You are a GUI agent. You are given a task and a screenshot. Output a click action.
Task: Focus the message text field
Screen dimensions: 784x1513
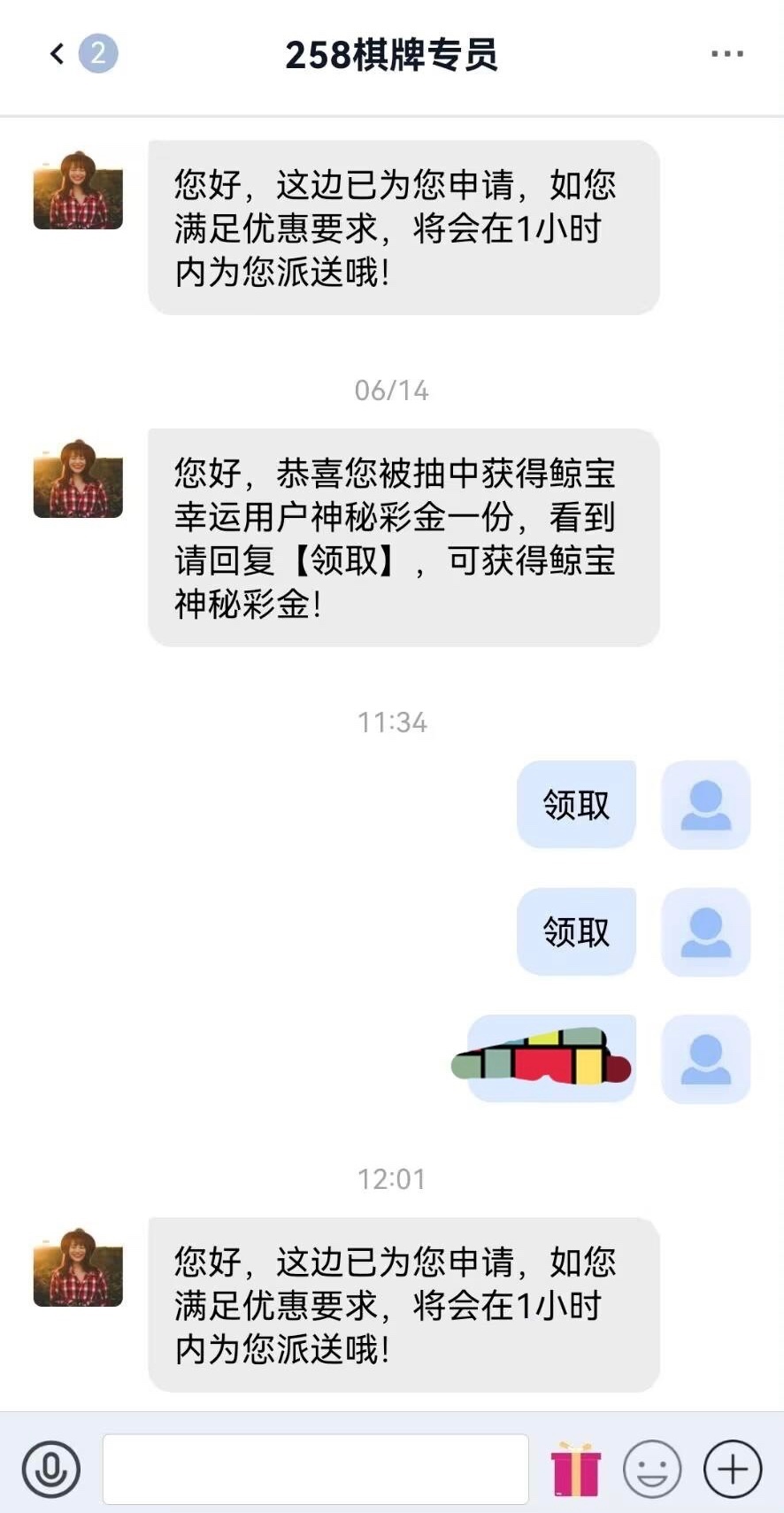click(x=315, y=1469)
